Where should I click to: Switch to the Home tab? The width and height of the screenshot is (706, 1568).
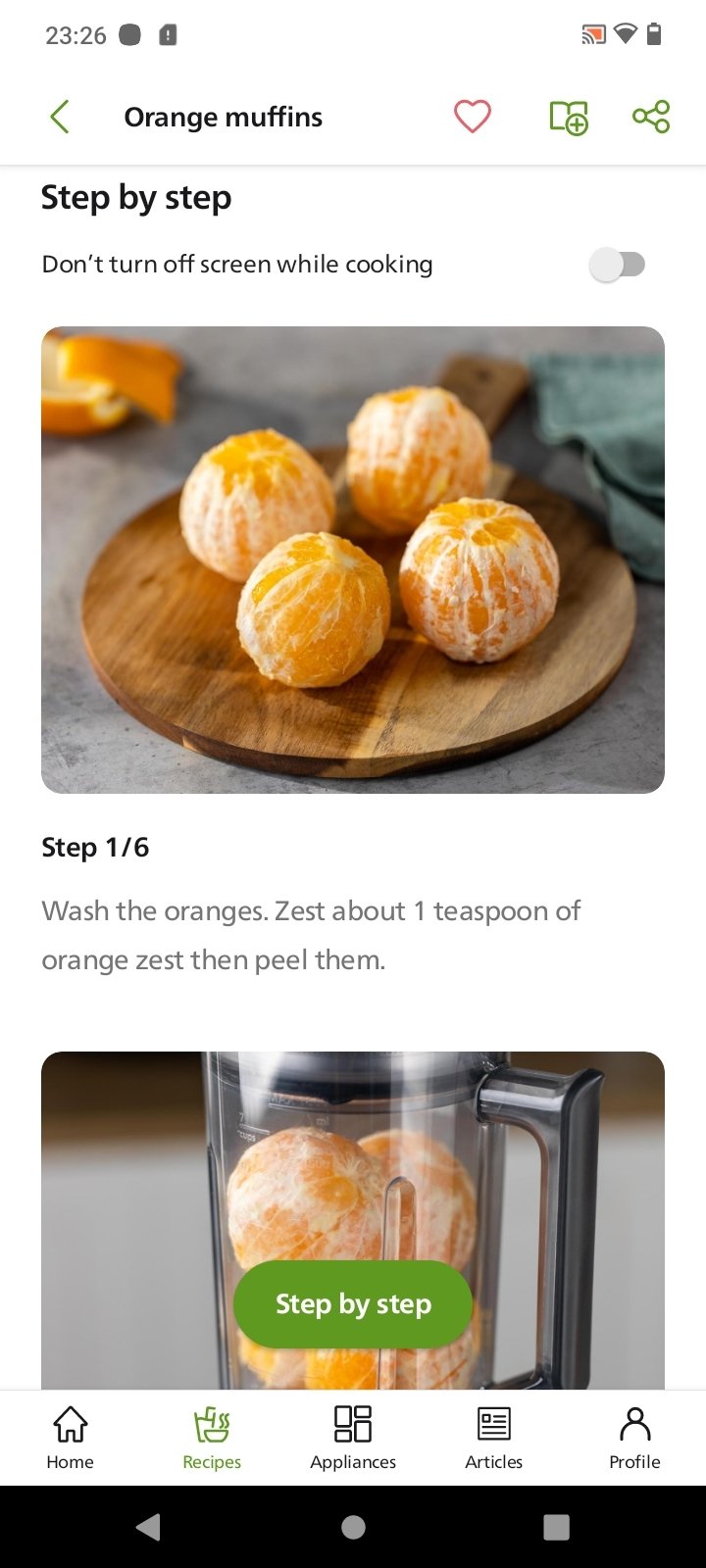(x=71, y=1438)
